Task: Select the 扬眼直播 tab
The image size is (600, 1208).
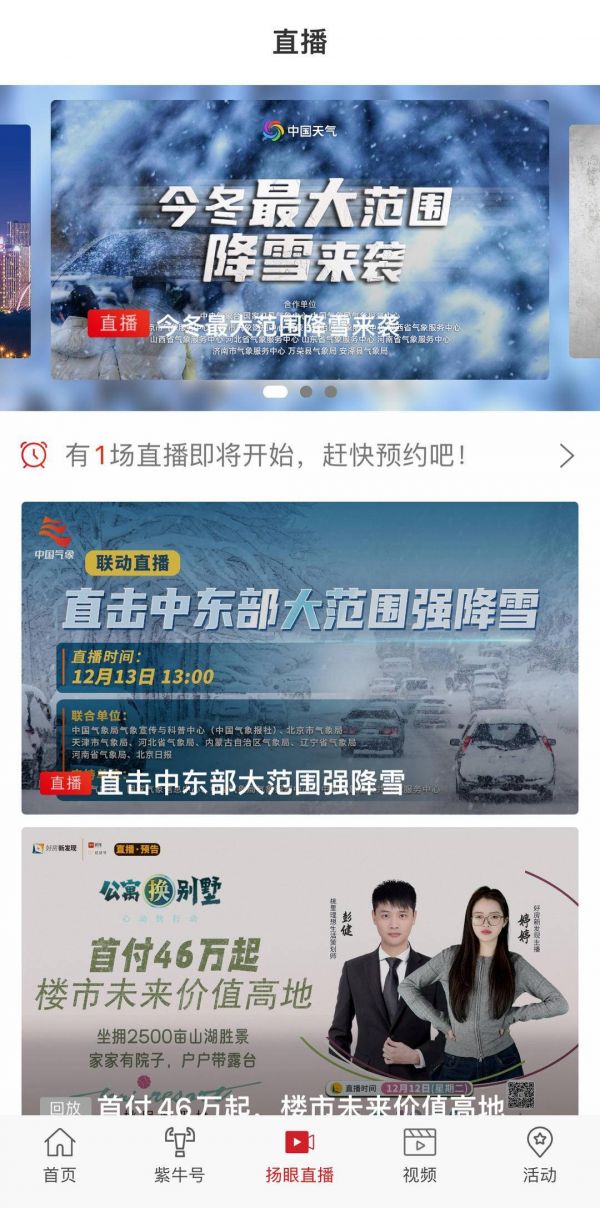Action: tap(300, 1156)
